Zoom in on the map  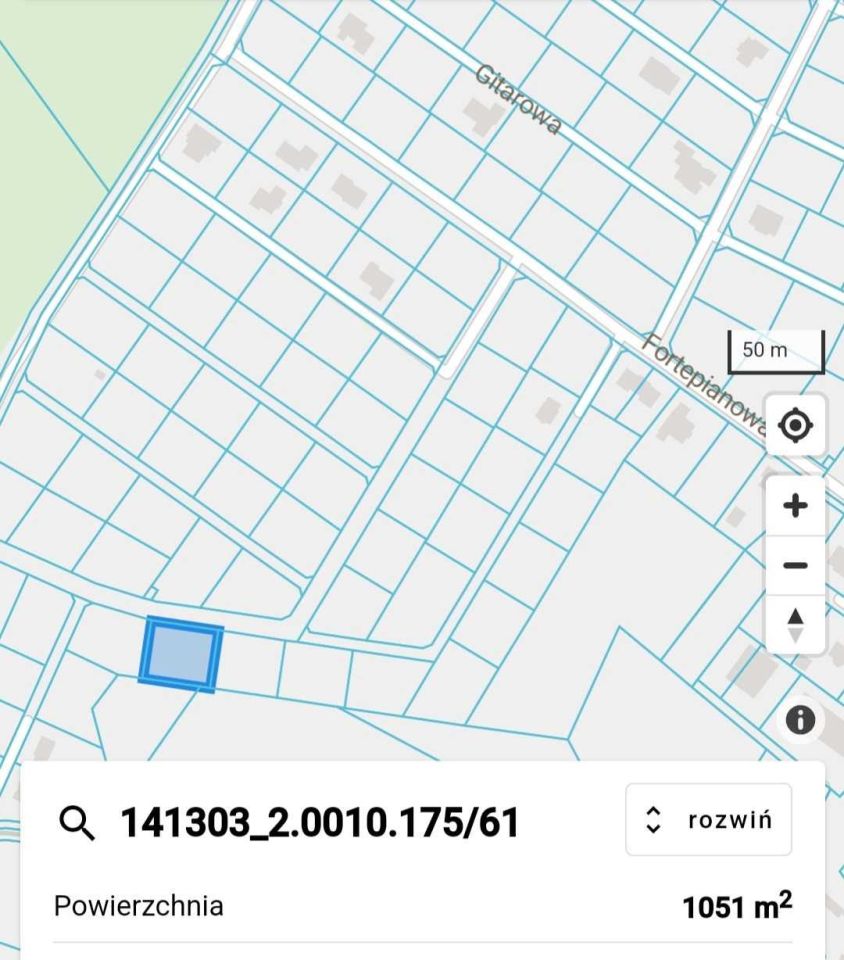pos(795,506)
